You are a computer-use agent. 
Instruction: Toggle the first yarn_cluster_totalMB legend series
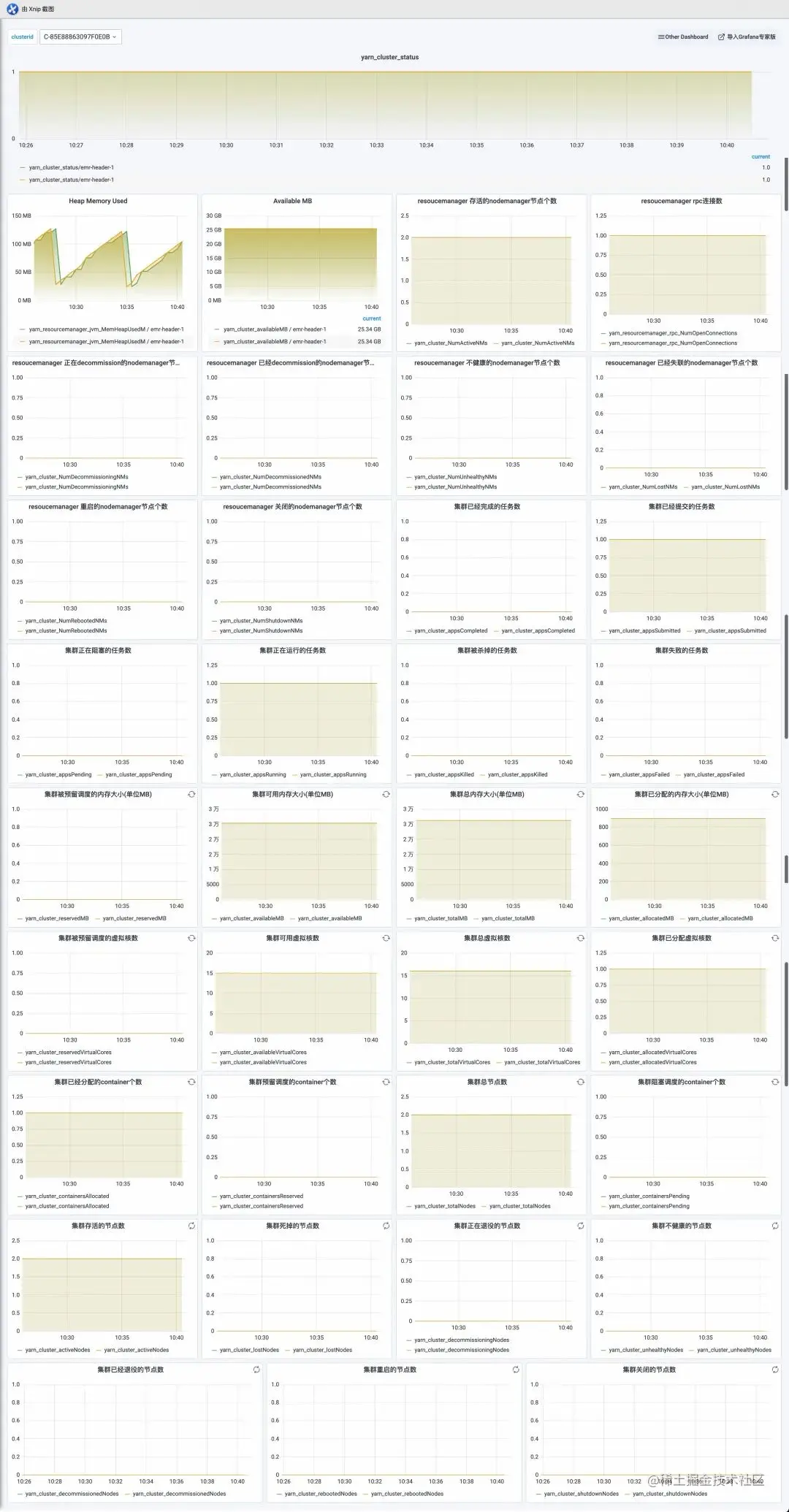pyautogui.click(x=441, y=918)
